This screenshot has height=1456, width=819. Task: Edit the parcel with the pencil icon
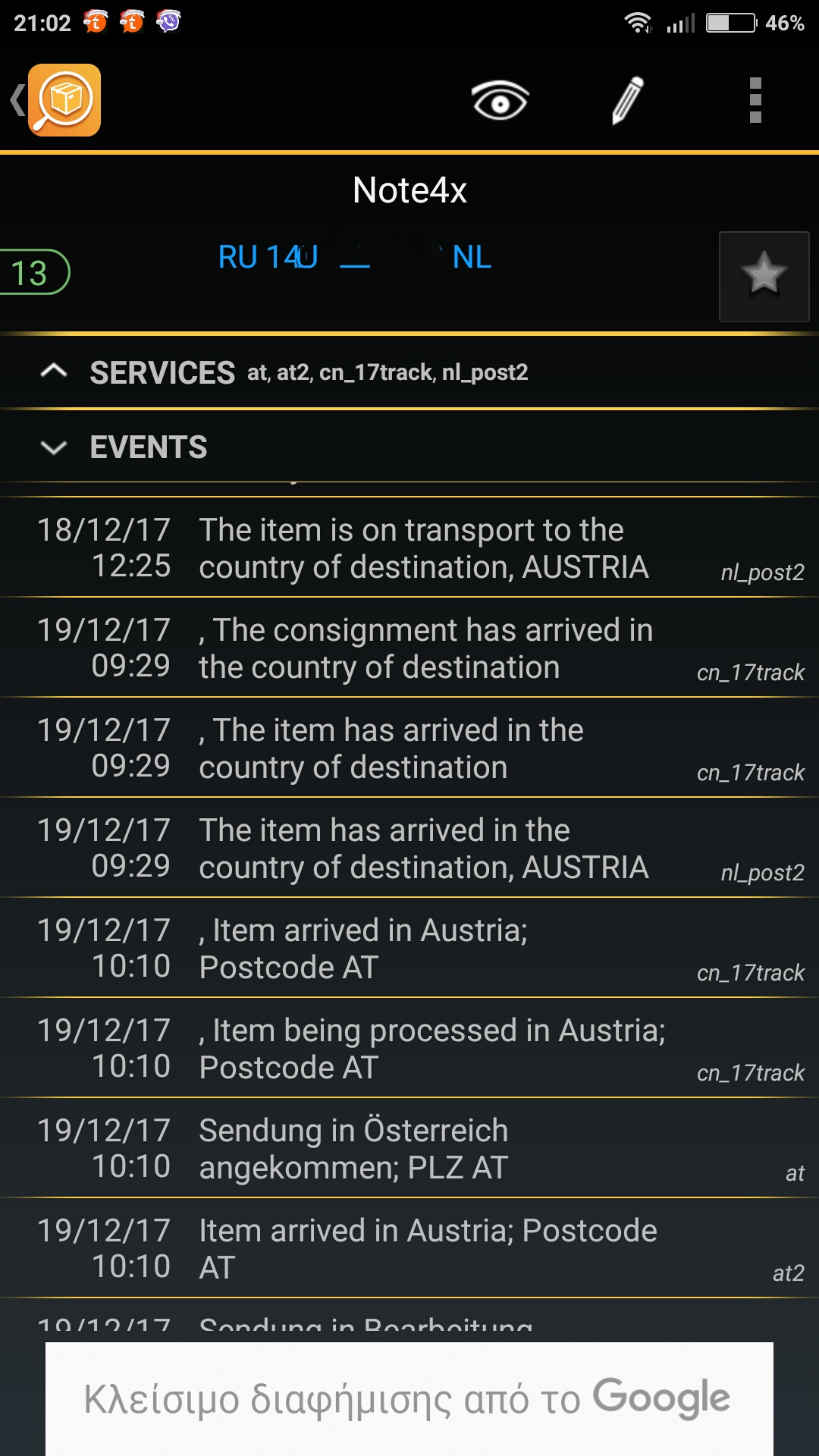628,100
